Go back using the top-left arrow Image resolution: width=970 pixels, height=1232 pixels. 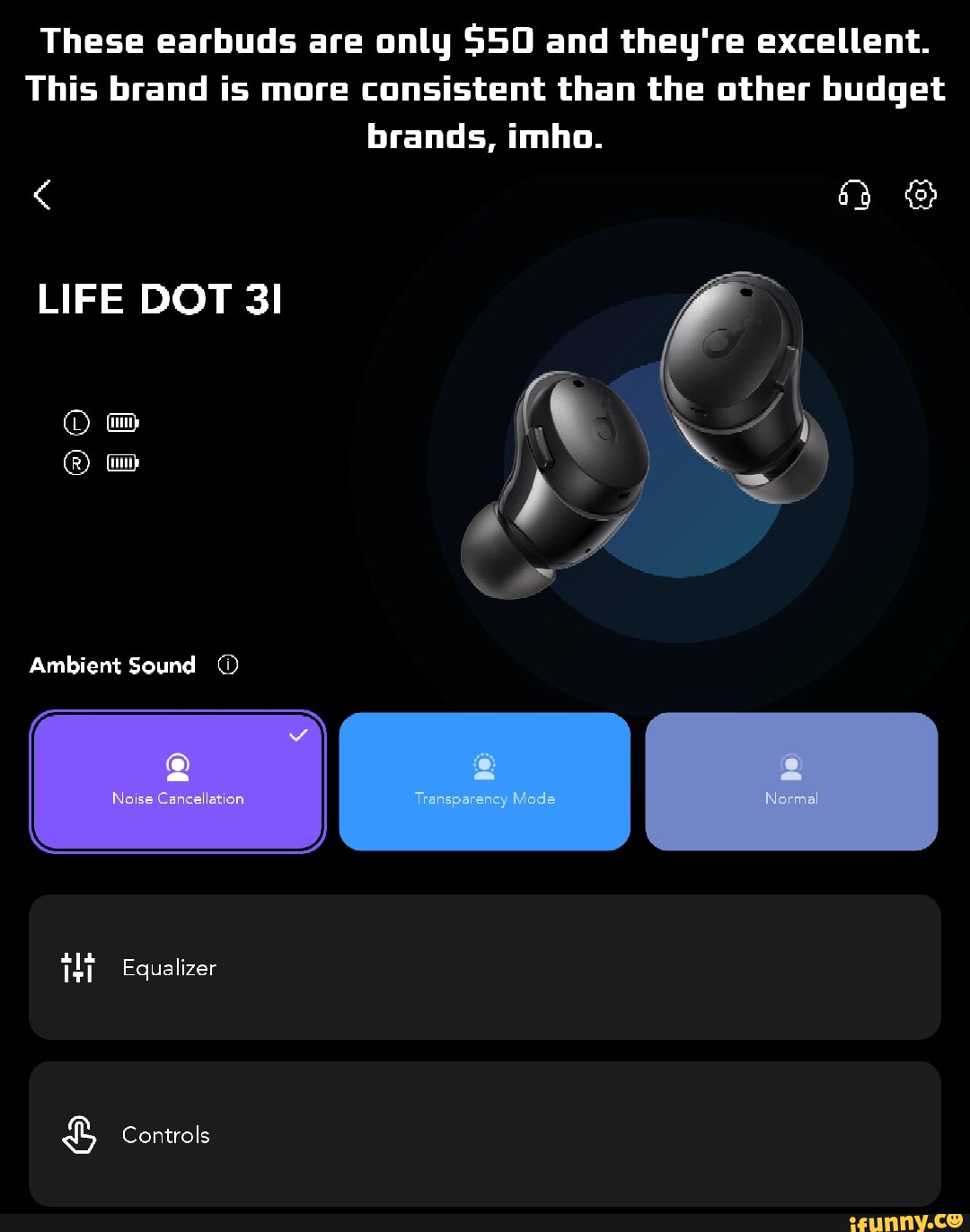[42, 194]
